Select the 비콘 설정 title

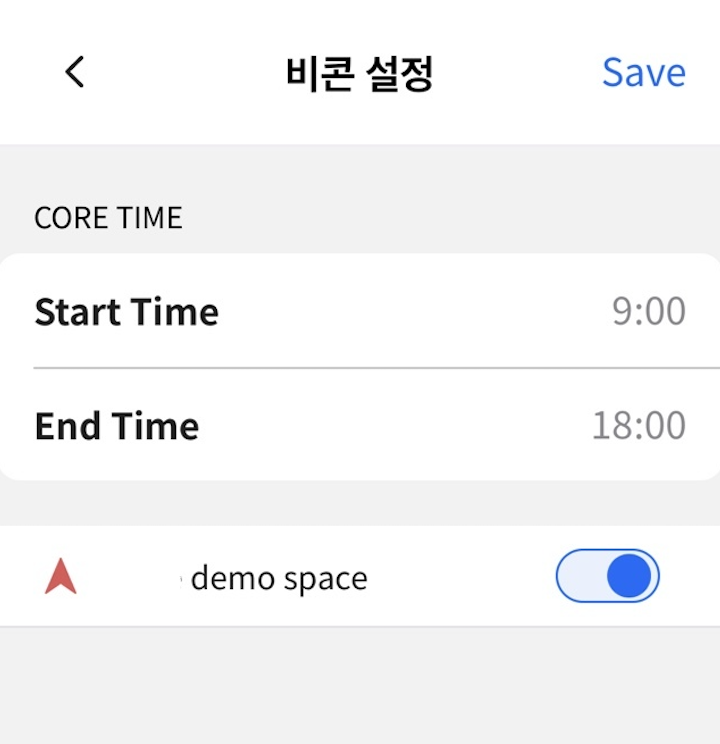pos(360,71)
